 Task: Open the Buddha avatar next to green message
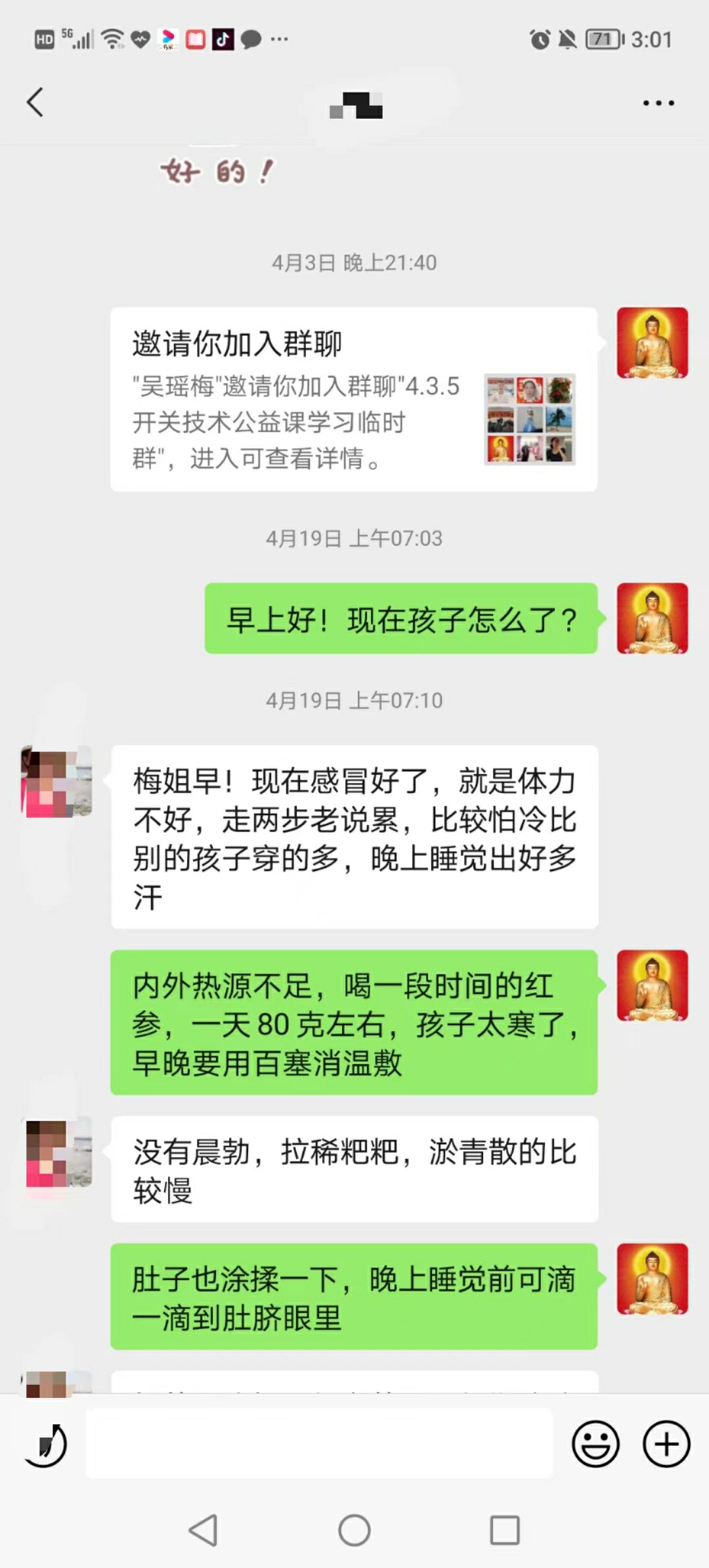click(651, 617)
